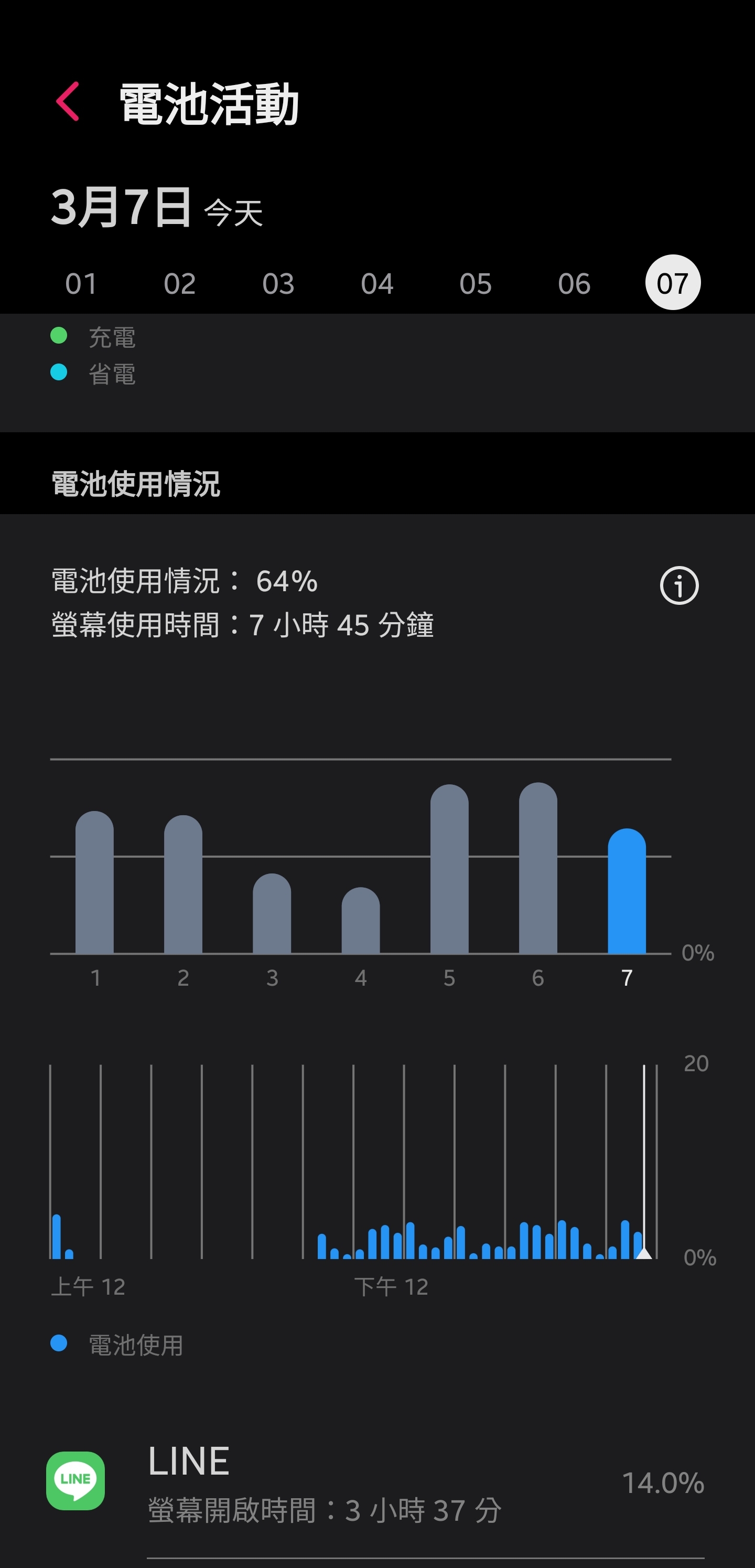Tap the day 4 bar in the usage chart

click(361, 920)
